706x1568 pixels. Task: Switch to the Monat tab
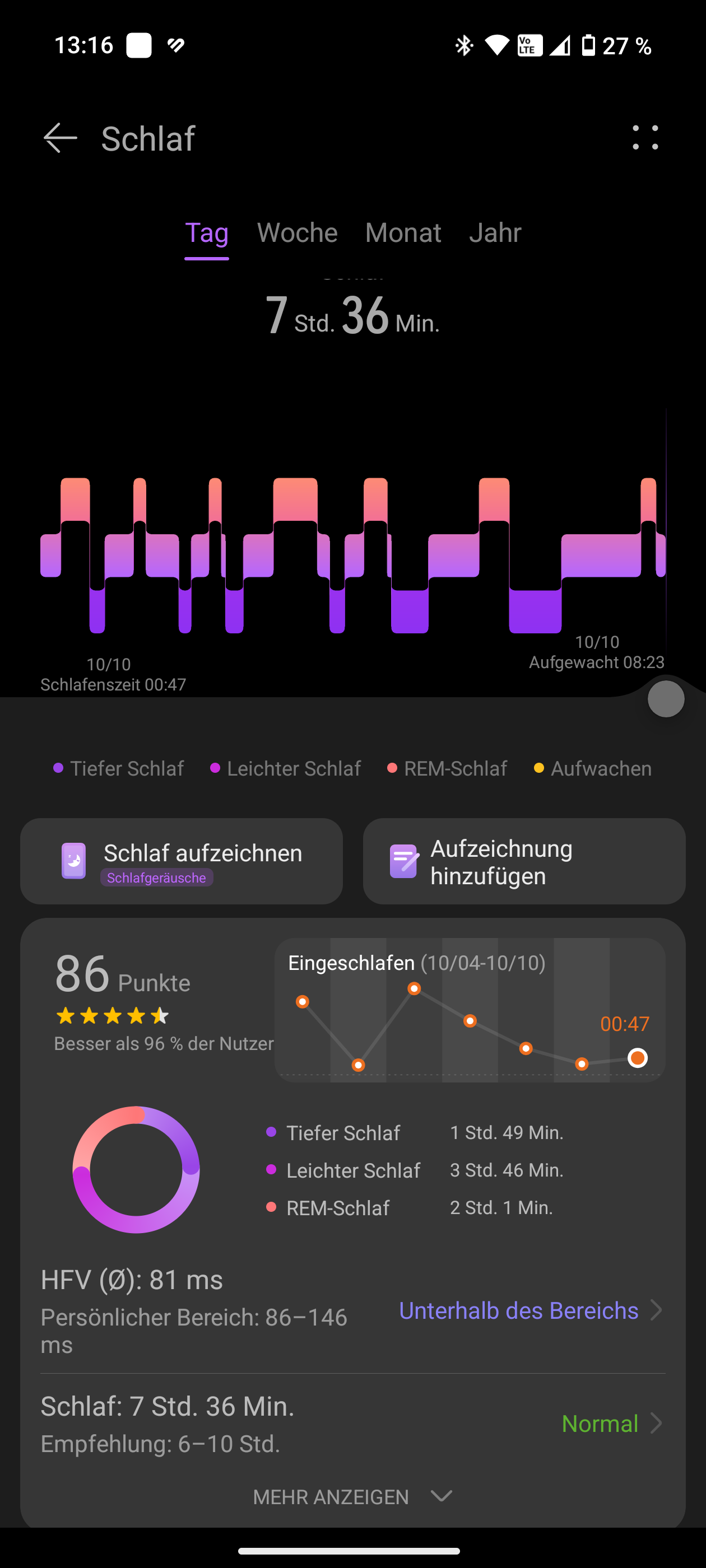403,233
